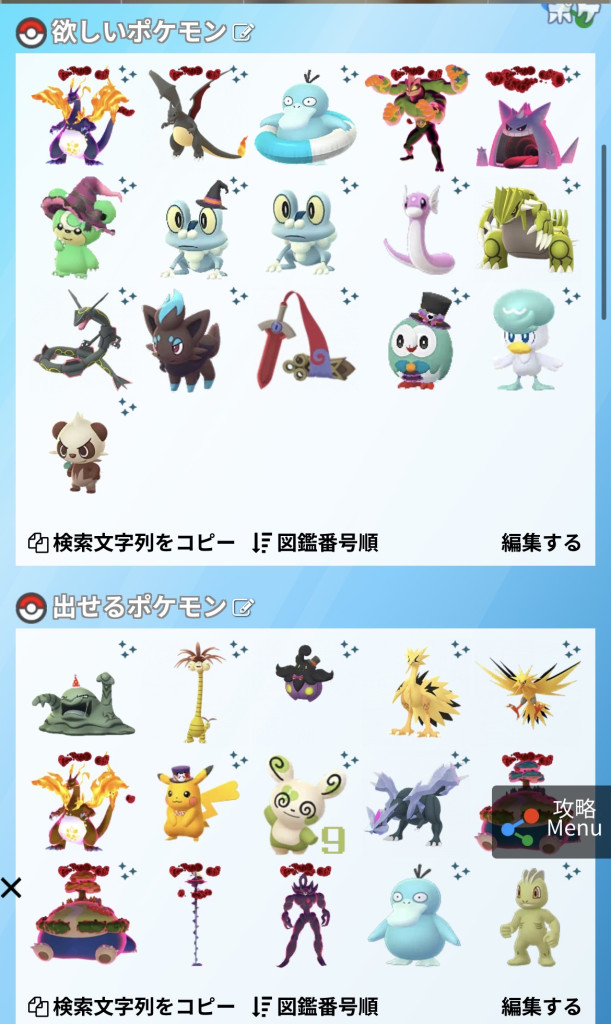This screenshot has height=1024, width=611.
Task: Copy the search string for offered Pokémon
Action: click(132, 1005)
